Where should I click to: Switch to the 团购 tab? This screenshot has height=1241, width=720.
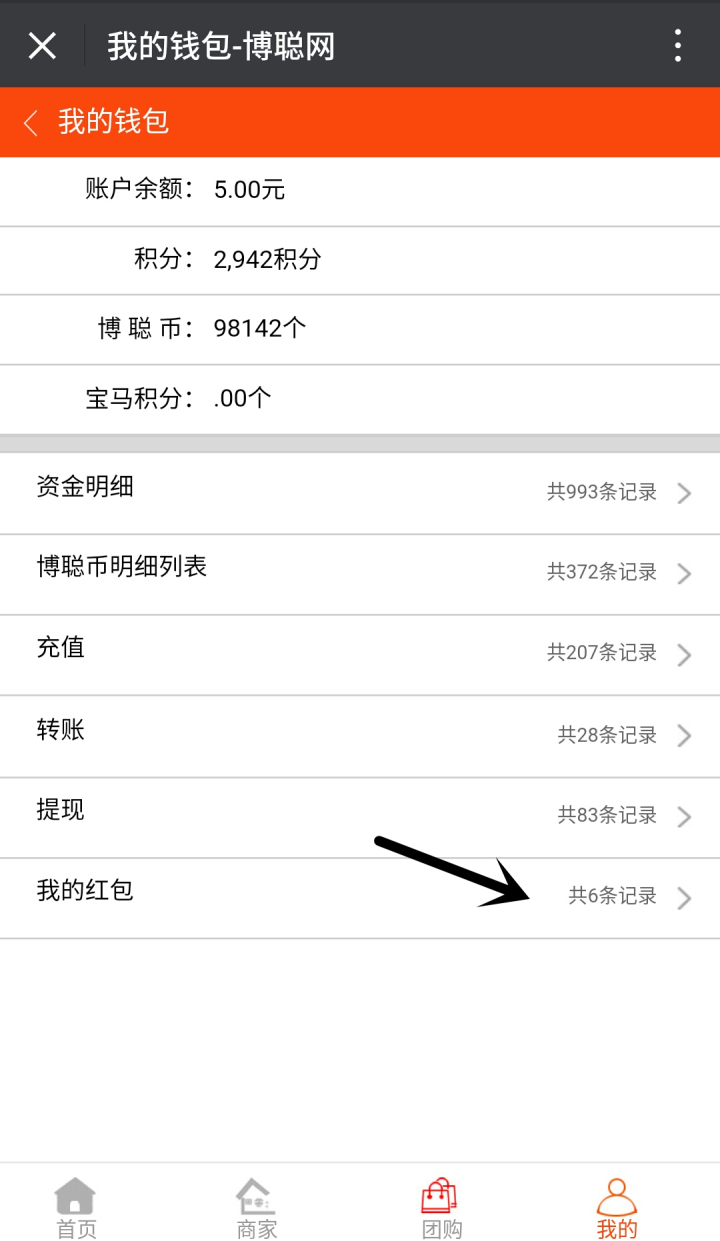tap(440, 1206)
